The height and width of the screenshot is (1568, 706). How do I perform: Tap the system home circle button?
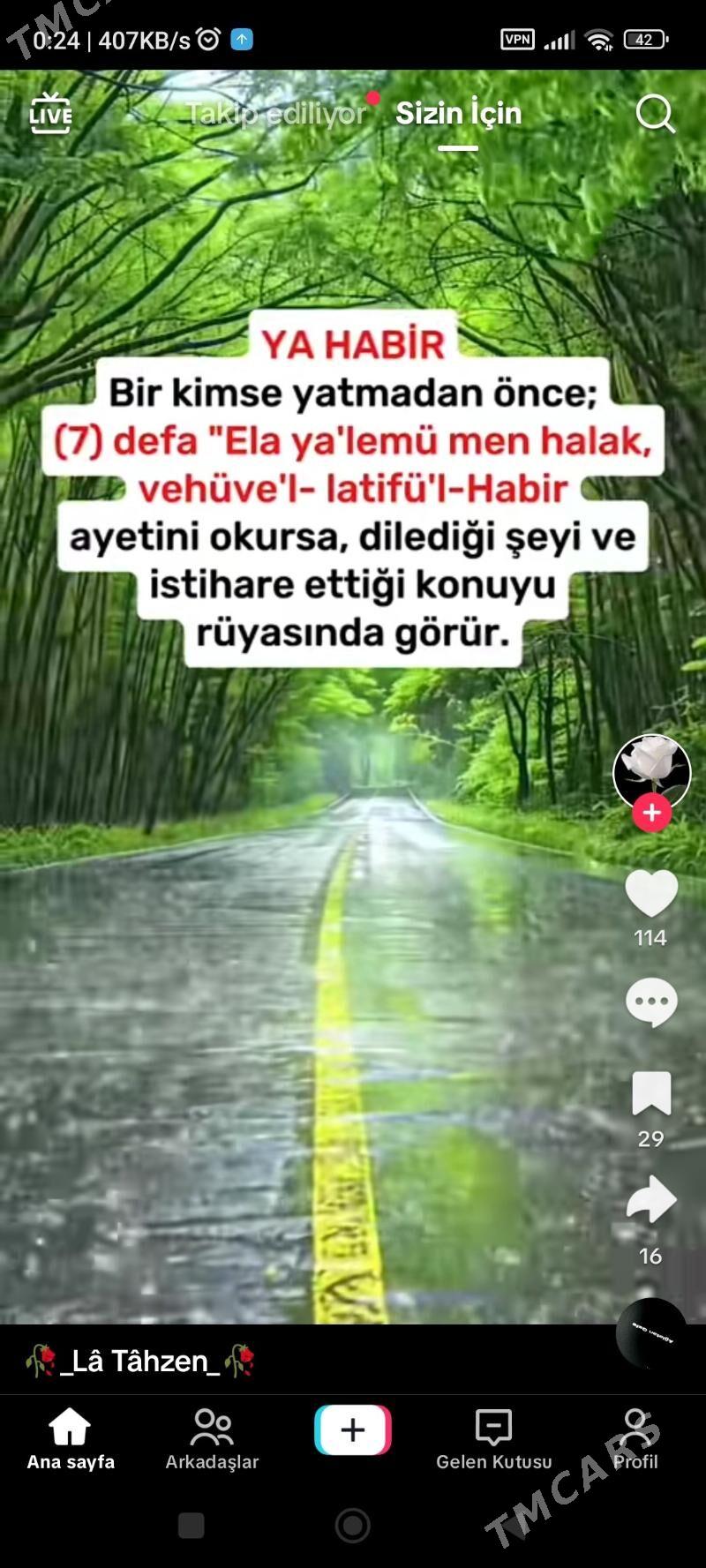[x=352, y=1525]
